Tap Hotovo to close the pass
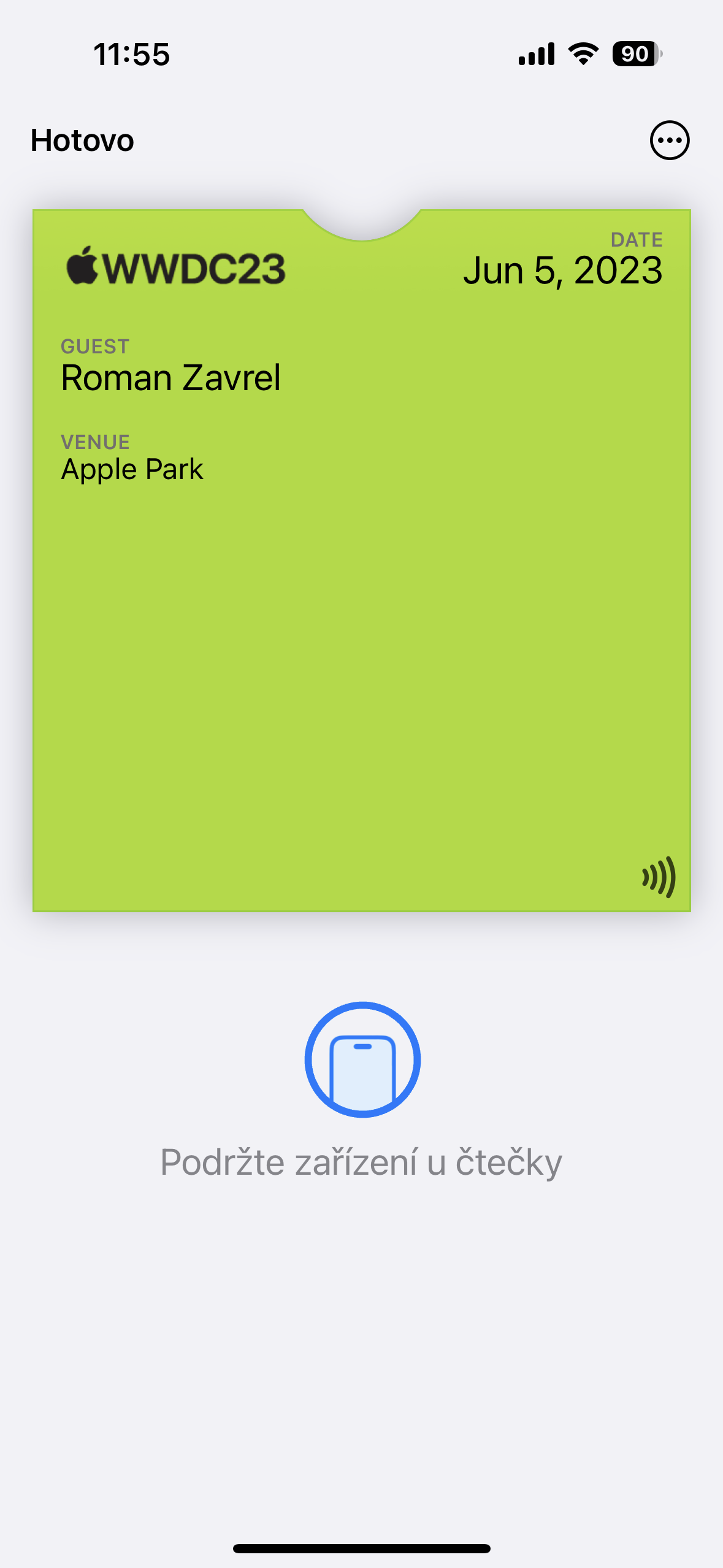Screen dimensions: 723x1568 coord(82,140)
